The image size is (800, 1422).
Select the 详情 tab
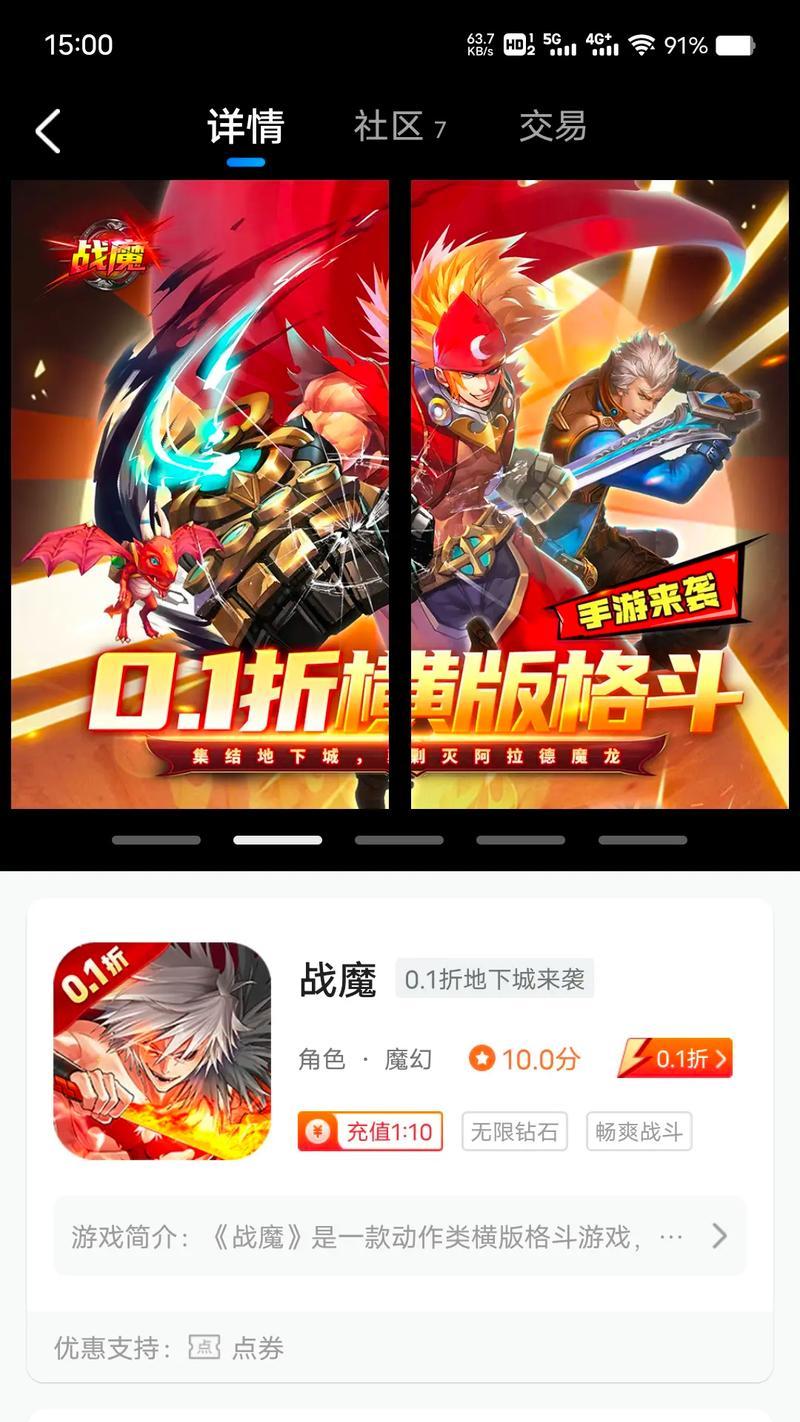246,127
